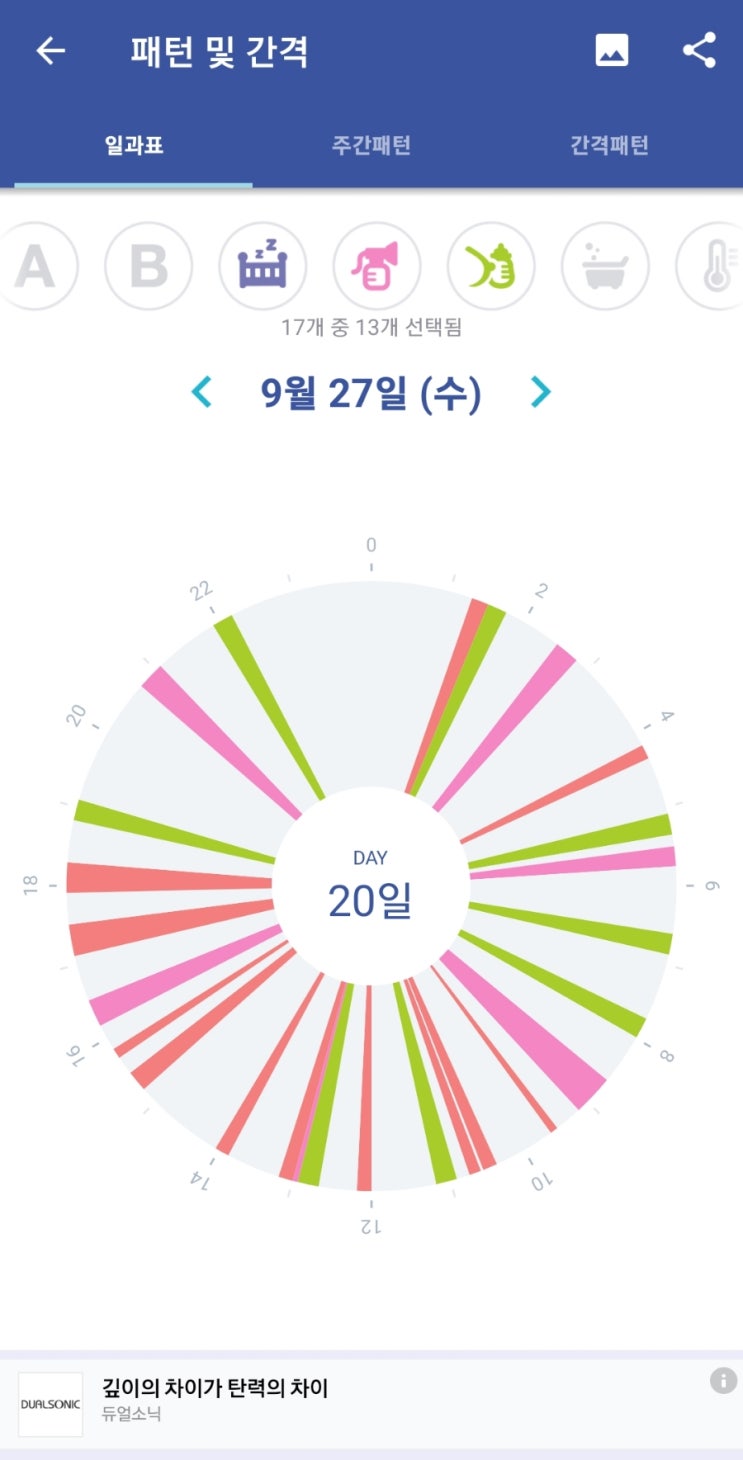Open the date 9월 27일 picker

[x=370, y=393]
